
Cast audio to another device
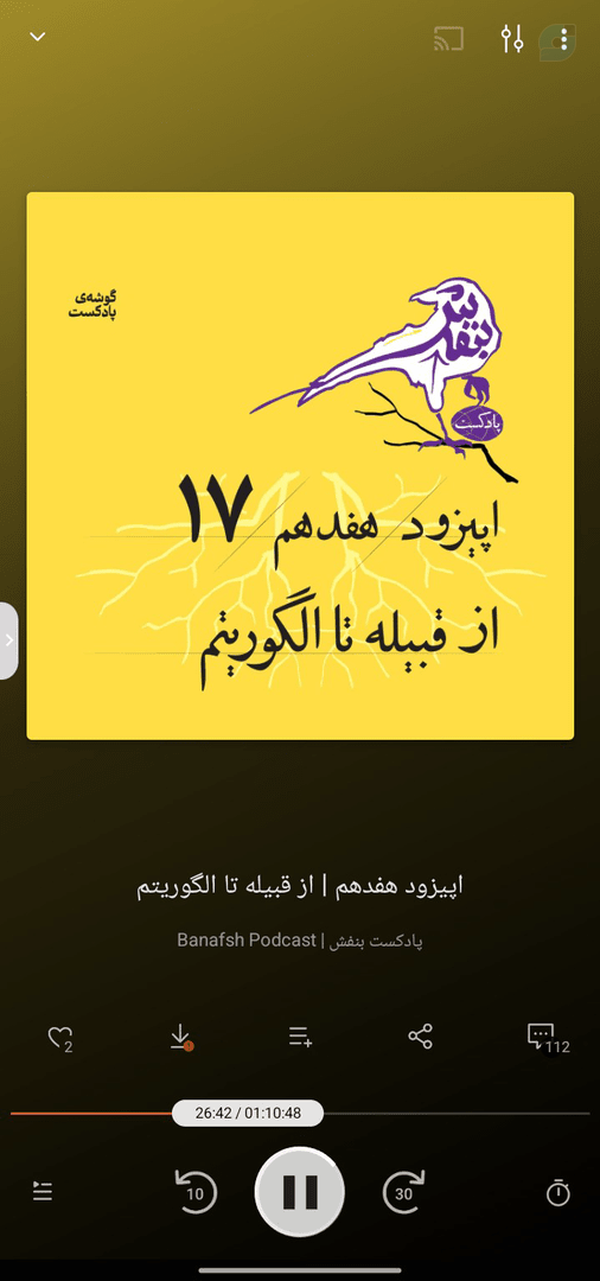point(449,40)
